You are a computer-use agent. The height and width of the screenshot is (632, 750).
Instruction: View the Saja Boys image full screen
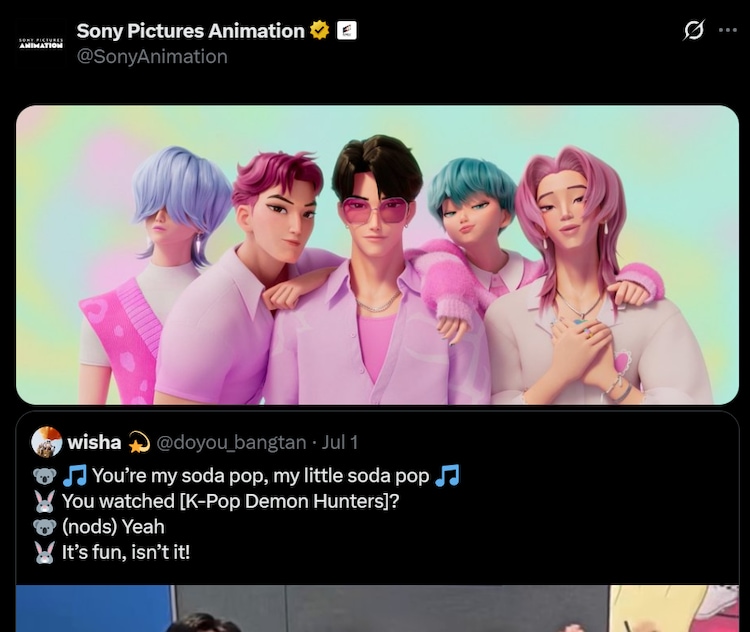pyautogui.click(x=377, y=255)
